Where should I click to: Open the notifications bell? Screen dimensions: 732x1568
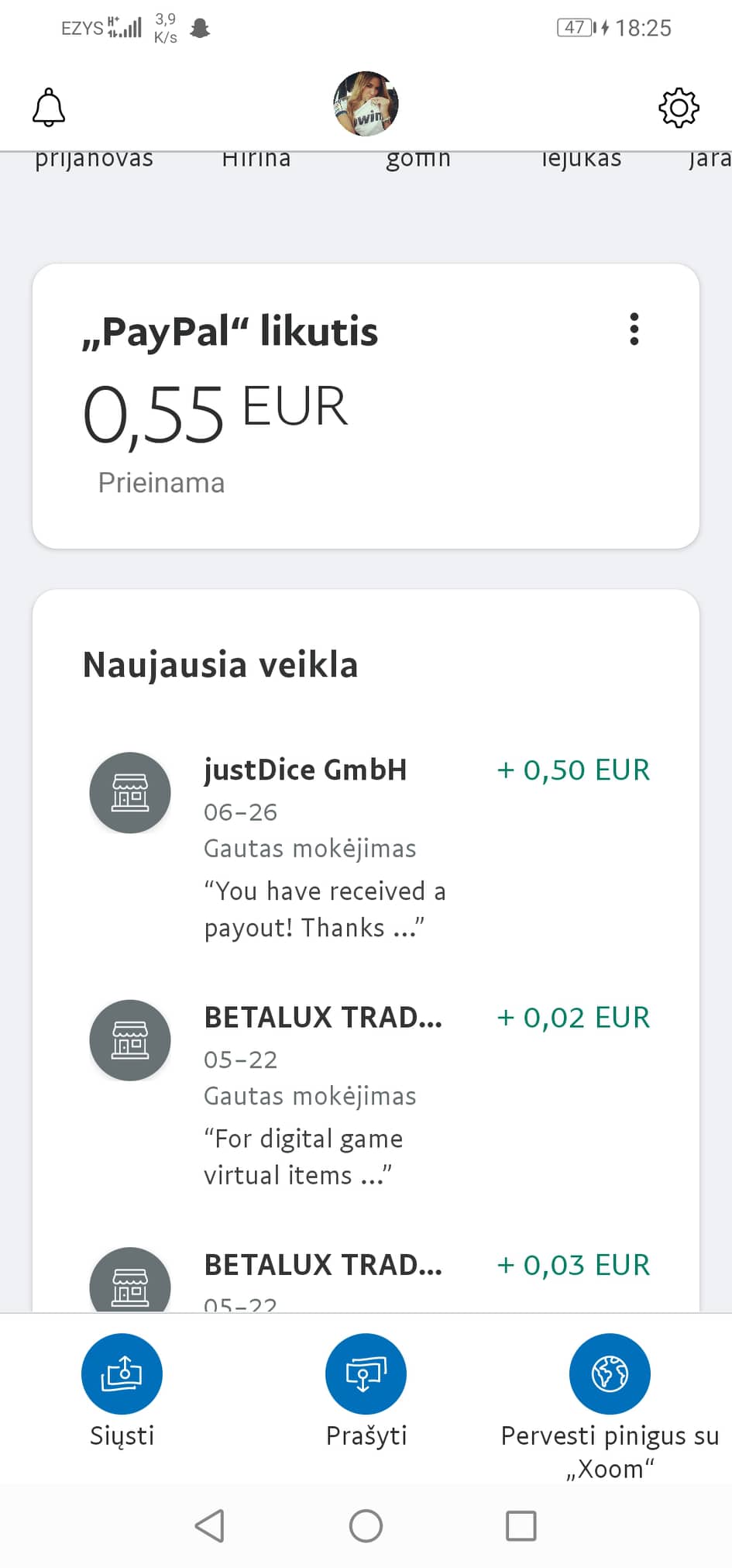tap(48, 107)
